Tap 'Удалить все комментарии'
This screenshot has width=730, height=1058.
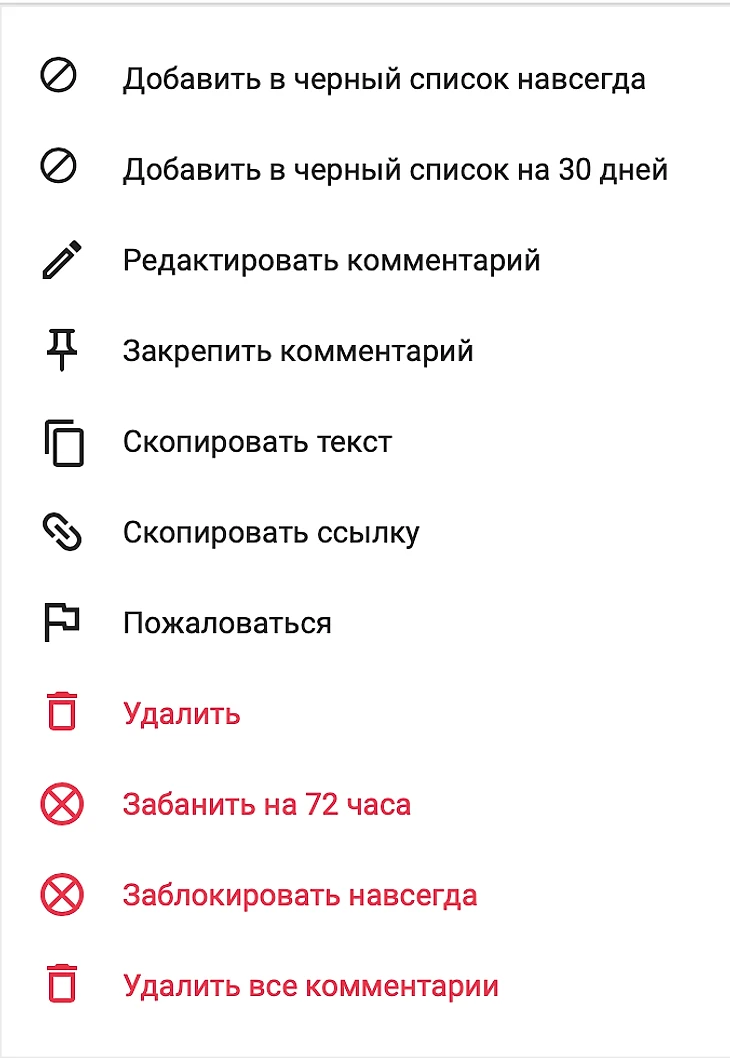coord(310,986)
